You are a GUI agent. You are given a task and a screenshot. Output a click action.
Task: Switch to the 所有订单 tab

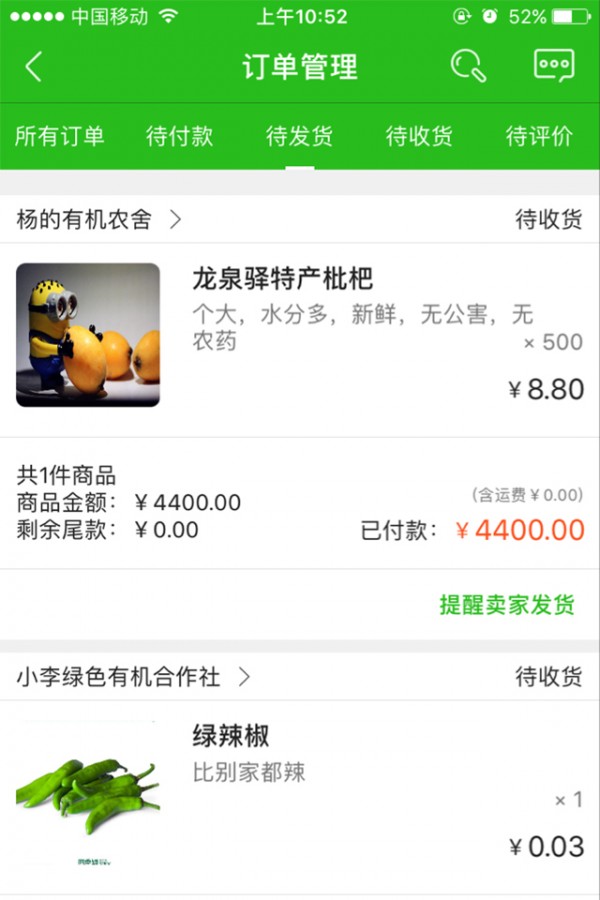(x=59, y=137)
